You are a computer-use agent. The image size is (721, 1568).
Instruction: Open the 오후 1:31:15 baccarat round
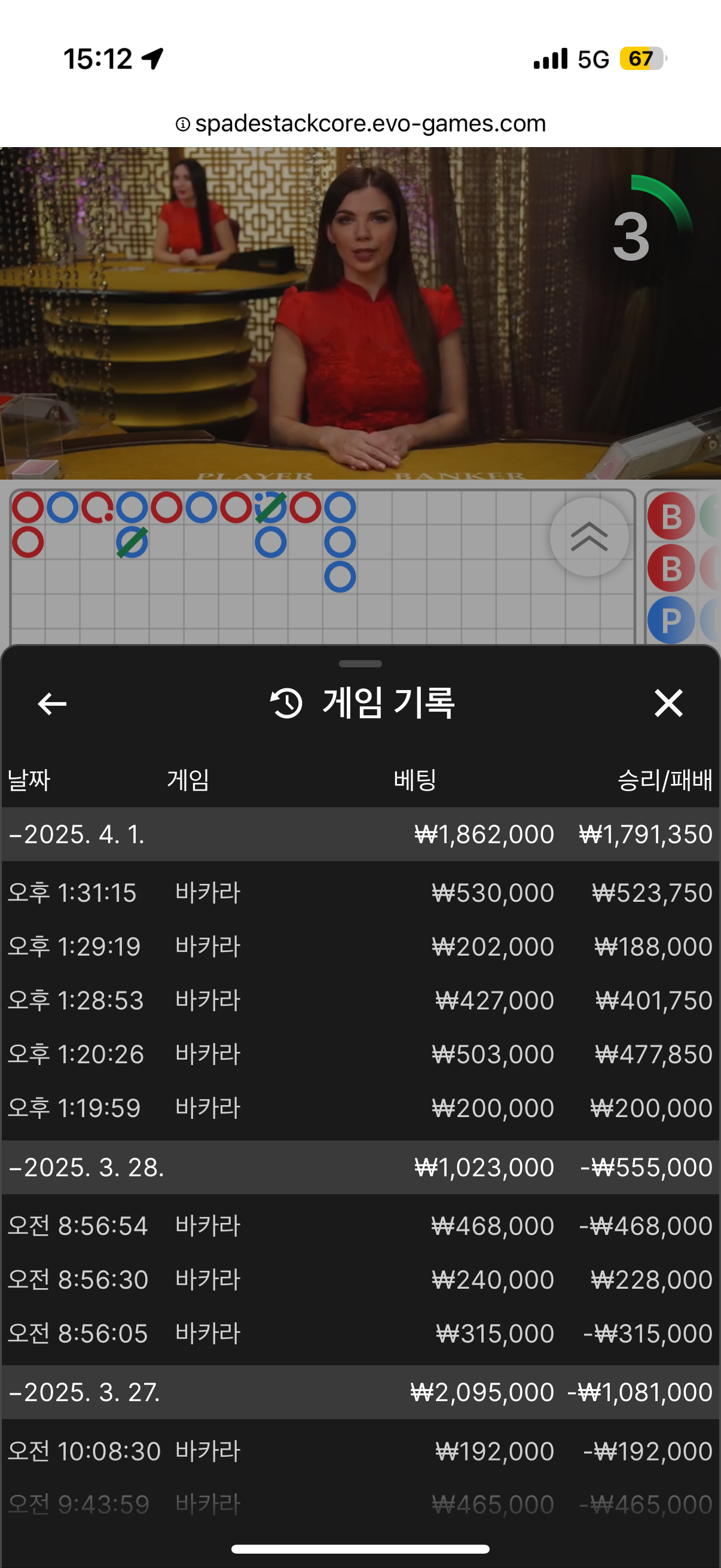(x=360, y=893)
